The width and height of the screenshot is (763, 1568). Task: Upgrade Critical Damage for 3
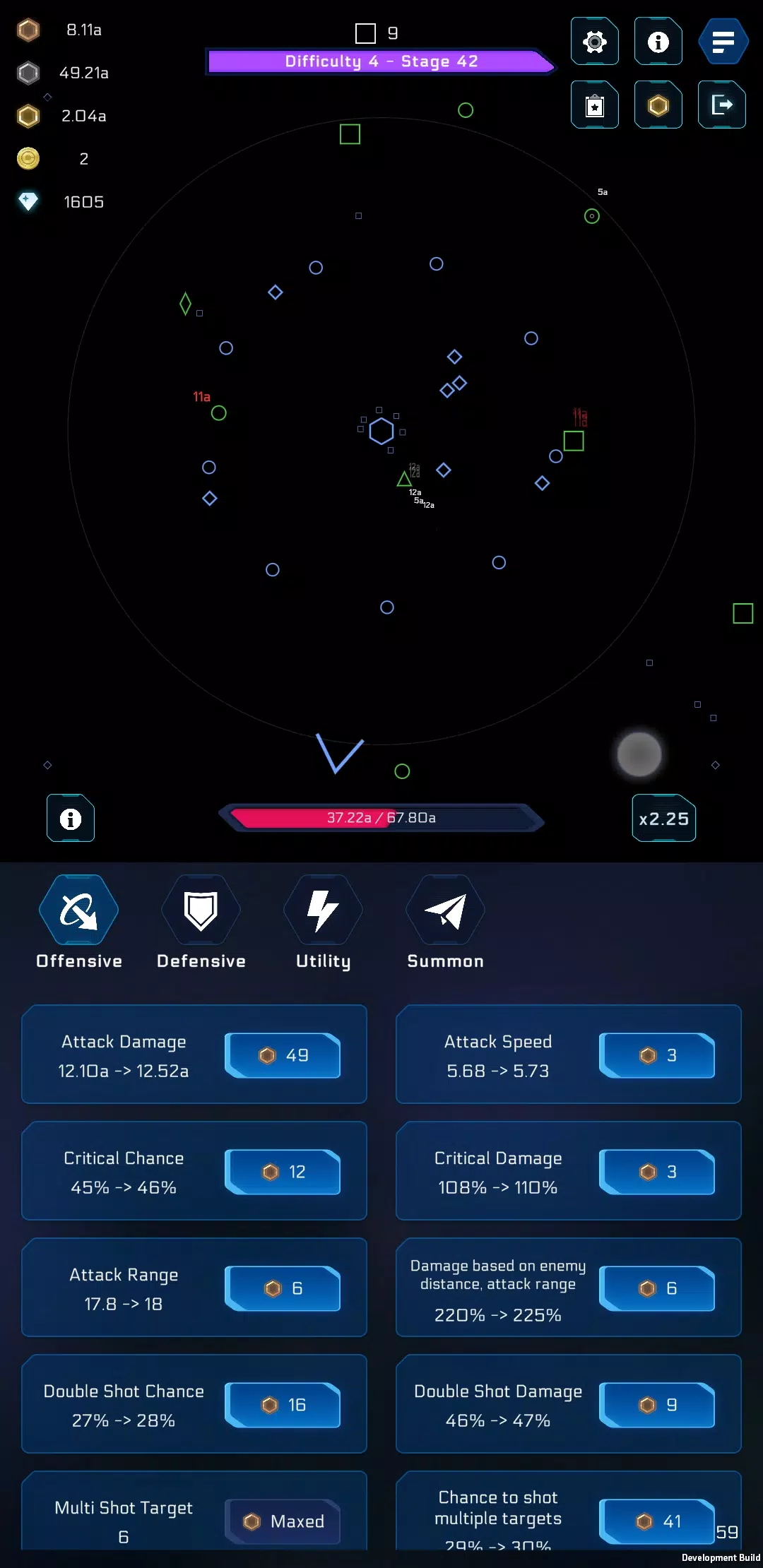point(657,1172)
